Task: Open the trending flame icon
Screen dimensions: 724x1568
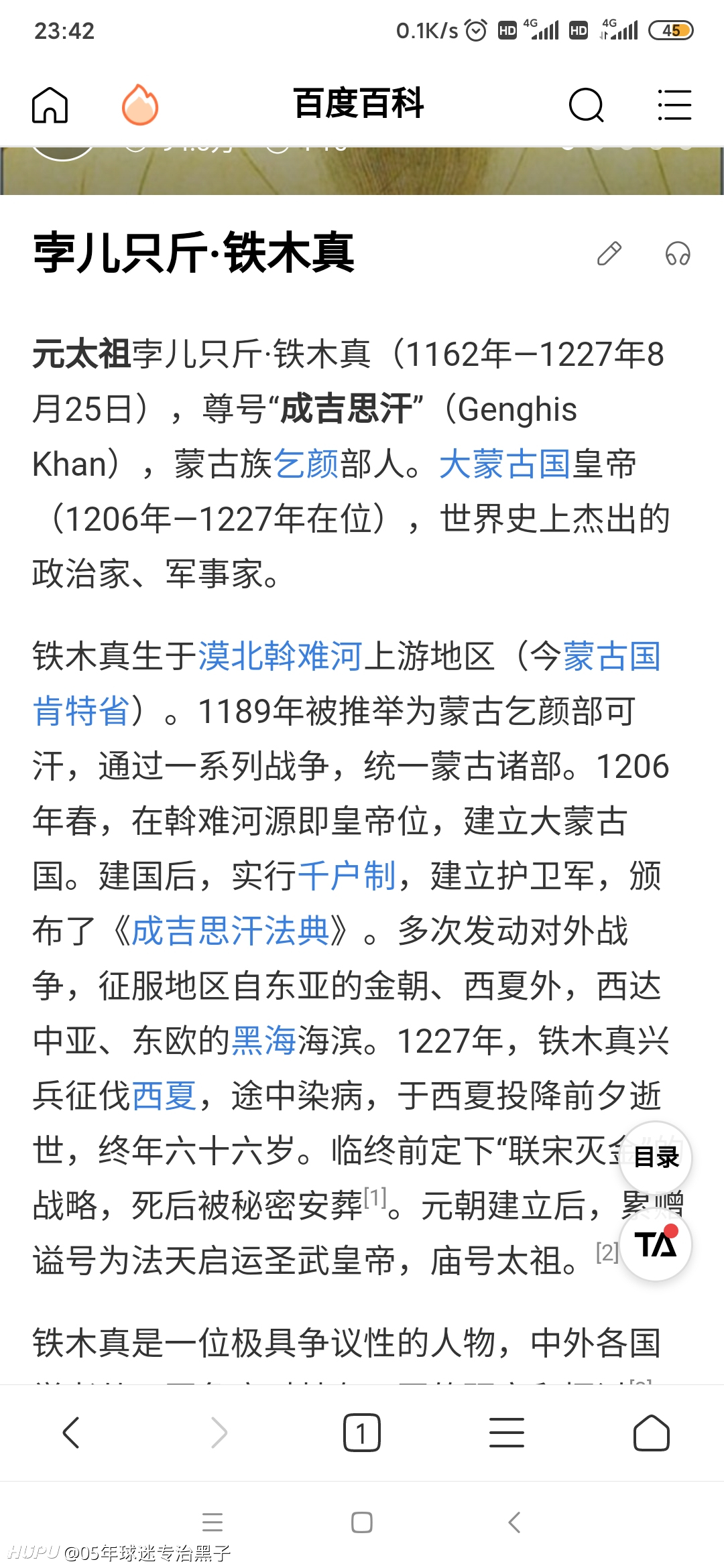Action: pyautogui.click(x=140, y=105)
